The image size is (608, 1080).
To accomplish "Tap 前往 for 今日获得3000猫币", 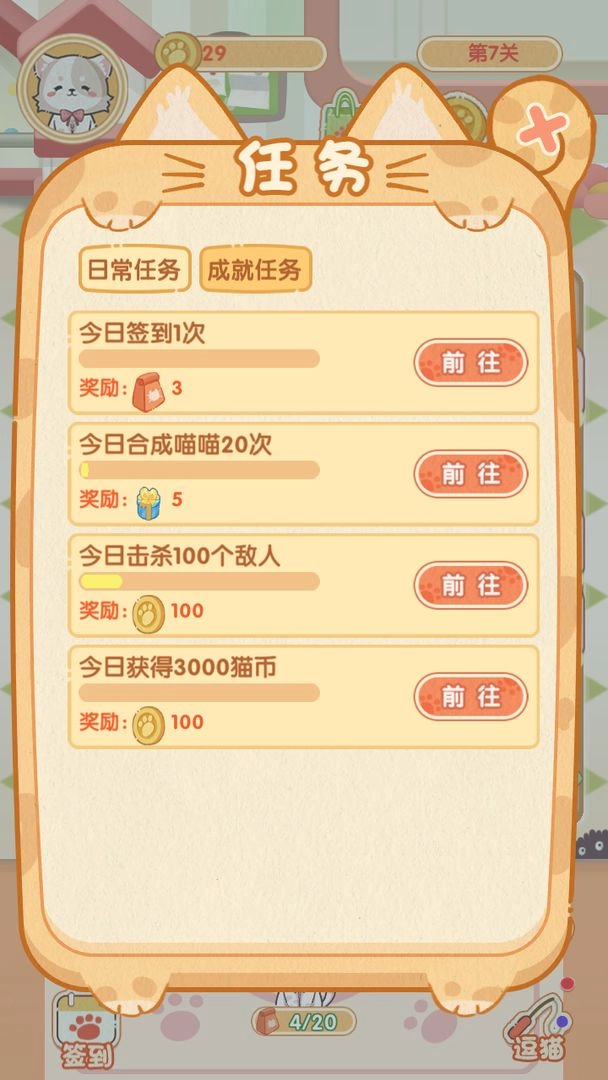I will [470, 696].
